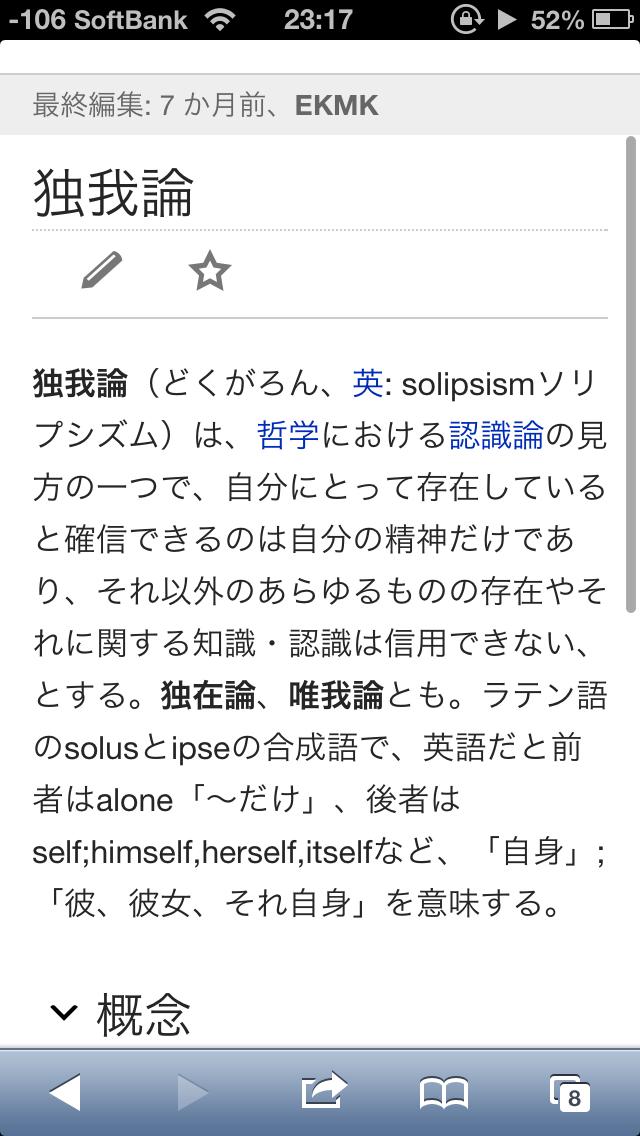Open the 英 language link
The image size is (640, 1136).
coord(367,383)
